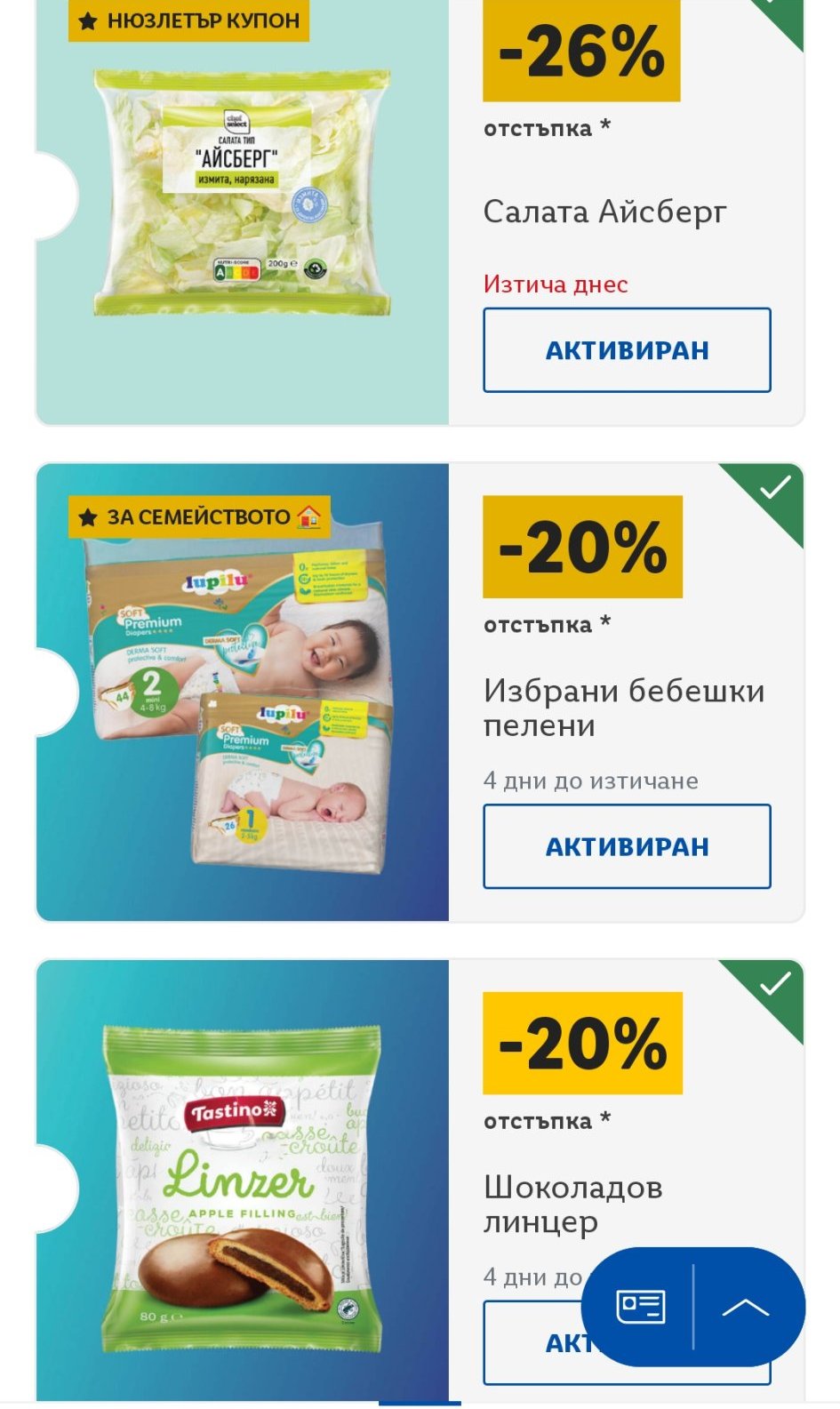The image size is (840, 1409).
Task: Show the loyalty card via floating button
Action: click(640, 1307)
